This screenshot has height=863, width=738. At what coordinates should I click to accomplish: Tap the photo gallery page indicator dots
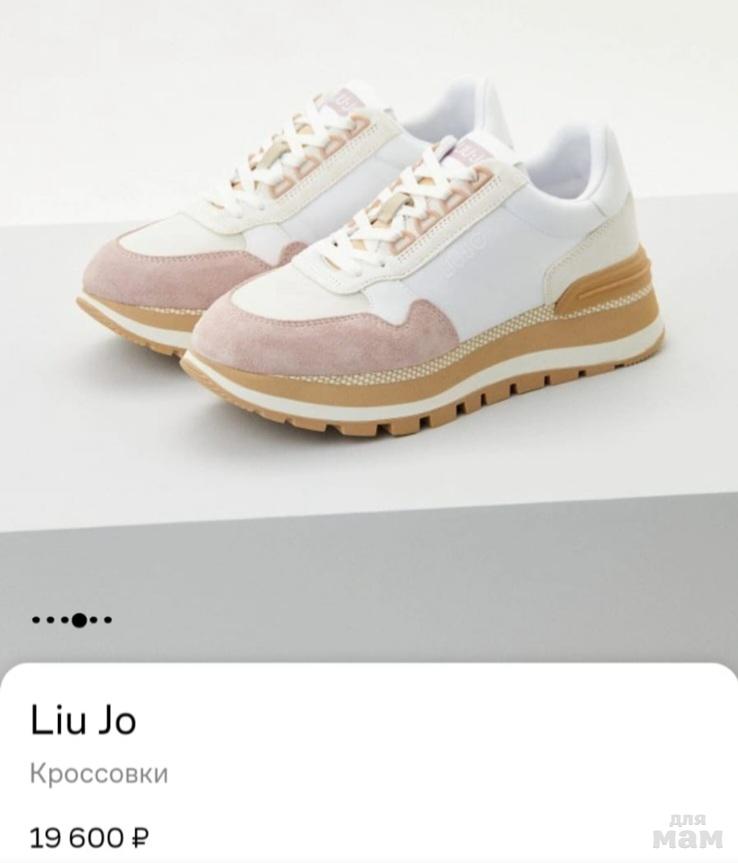tap(71, 620)
